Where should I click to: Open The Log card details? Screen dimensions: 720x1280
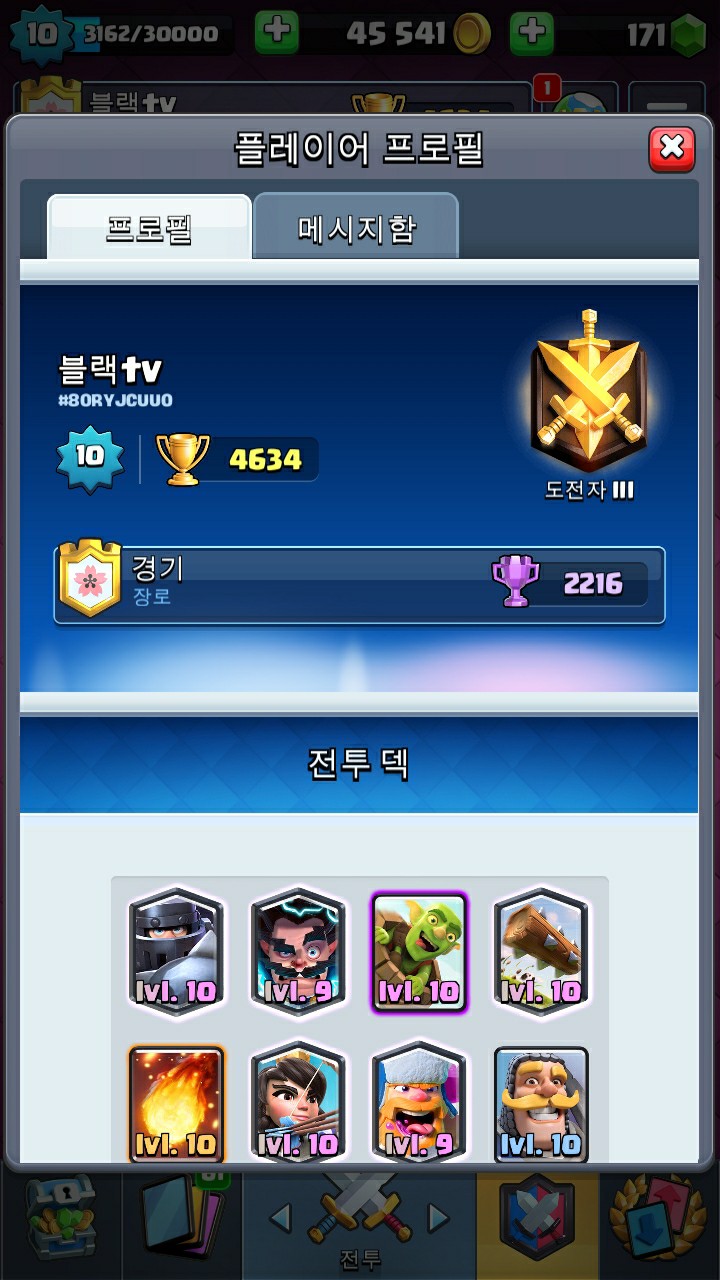pos(541,951)
